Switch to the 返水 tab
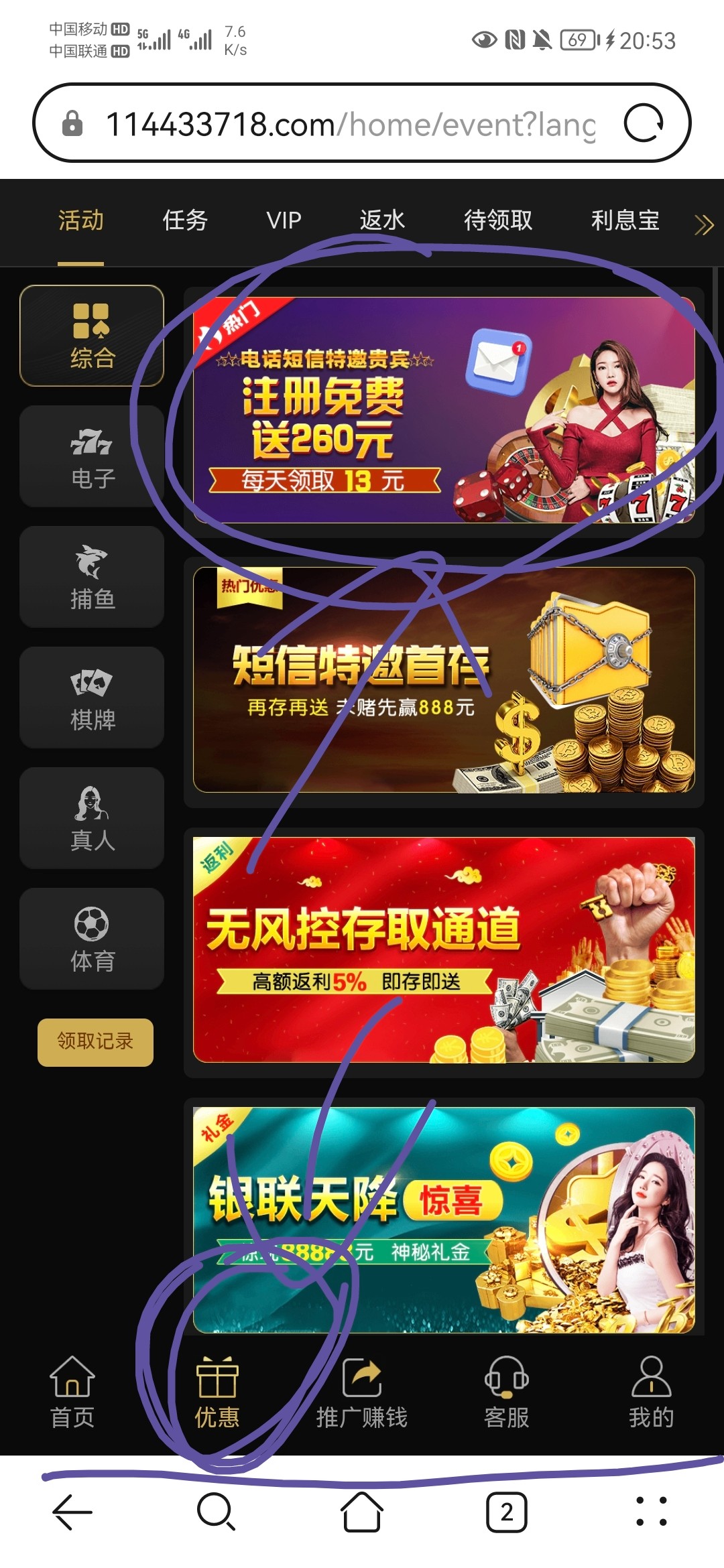The image size is (724, 1568). [x=382, y=220]
